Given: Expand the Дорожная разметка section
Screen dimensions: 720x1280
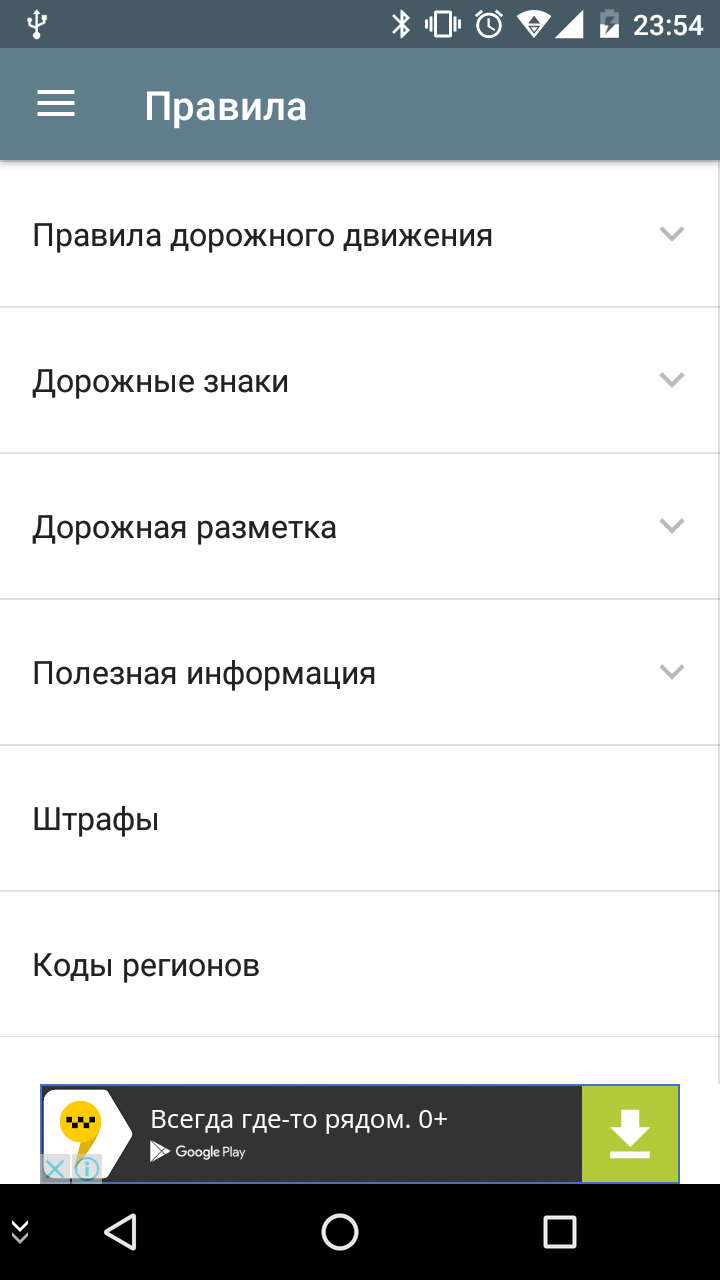Looking at the screenshot, I should pos(360,527).
